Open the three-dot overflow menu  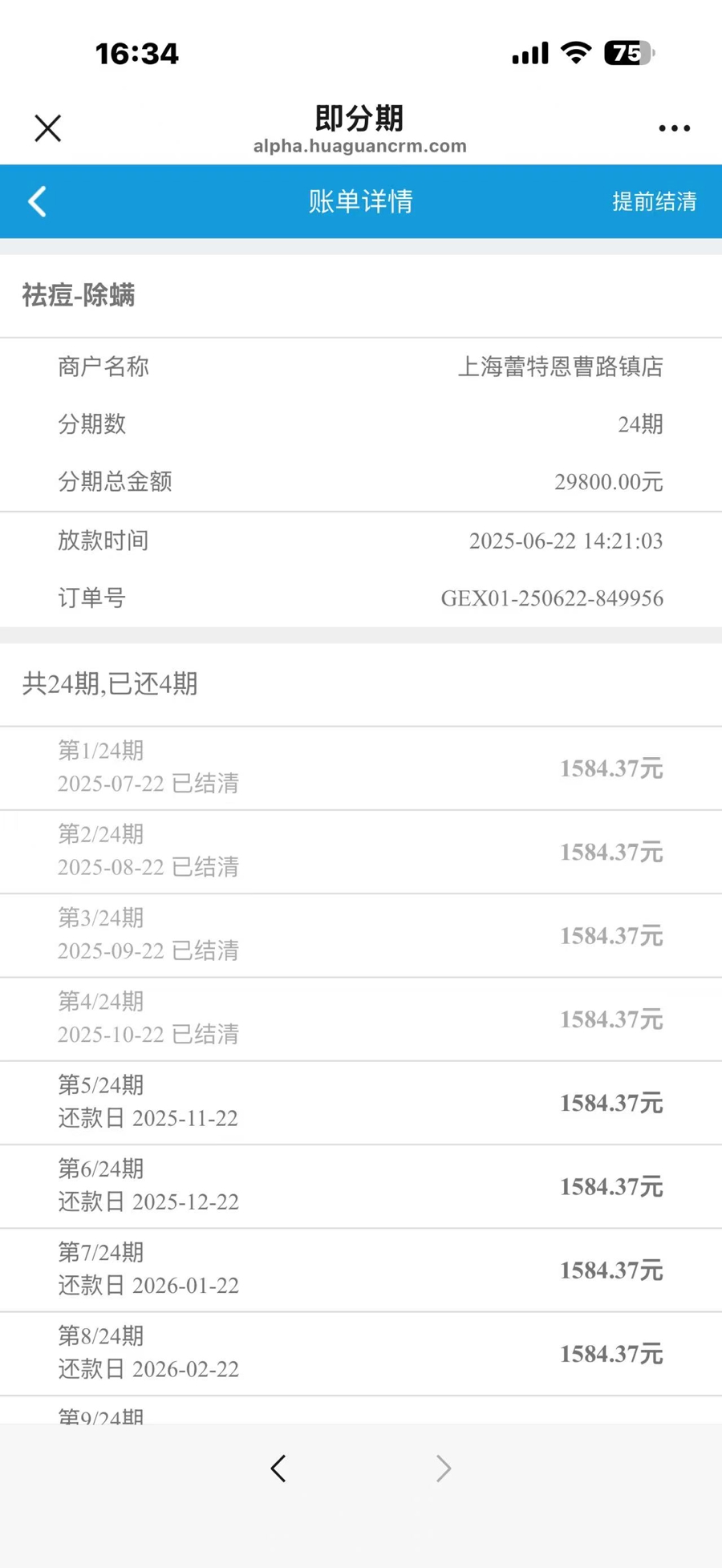click(674, 128)
